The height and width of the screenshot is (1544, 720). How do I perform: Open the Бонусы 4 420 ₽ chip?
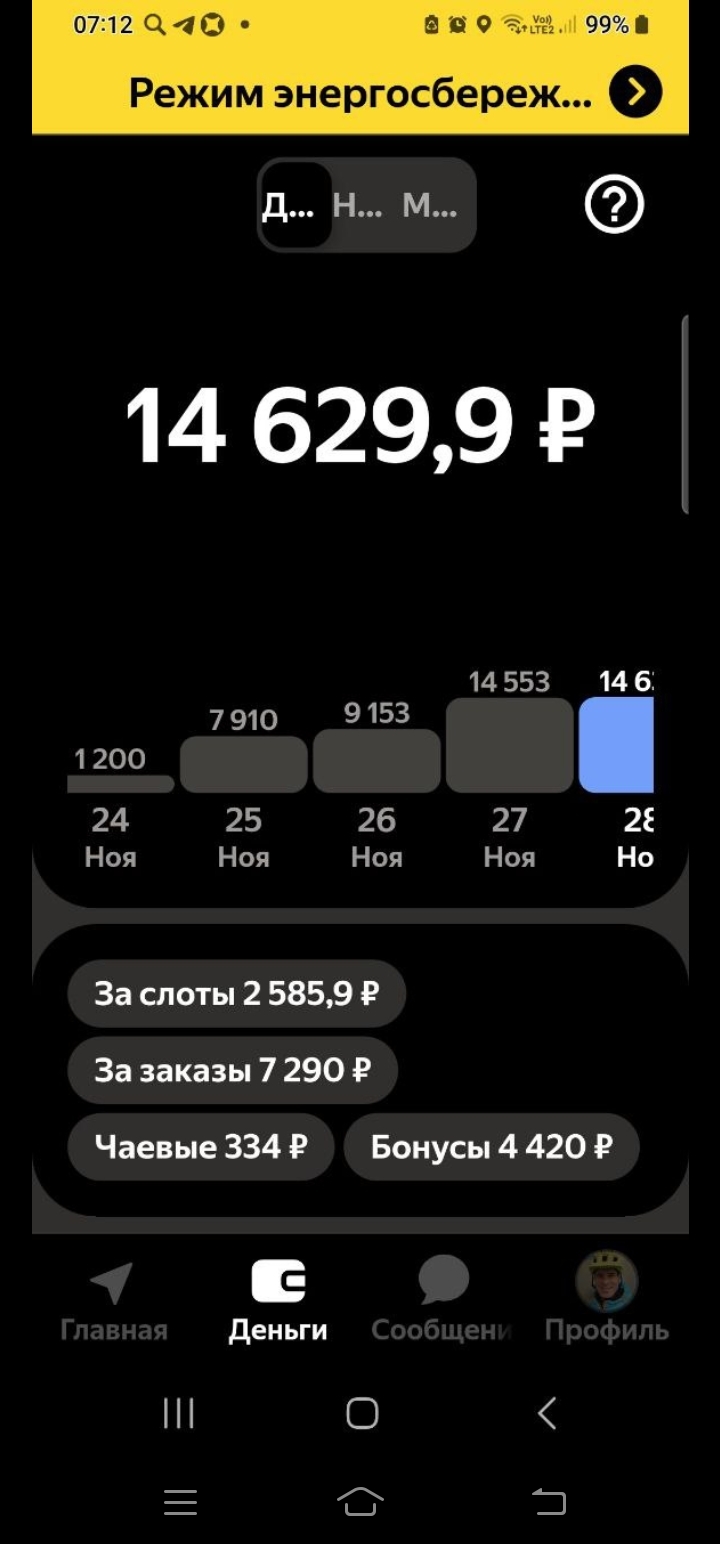491,1147
